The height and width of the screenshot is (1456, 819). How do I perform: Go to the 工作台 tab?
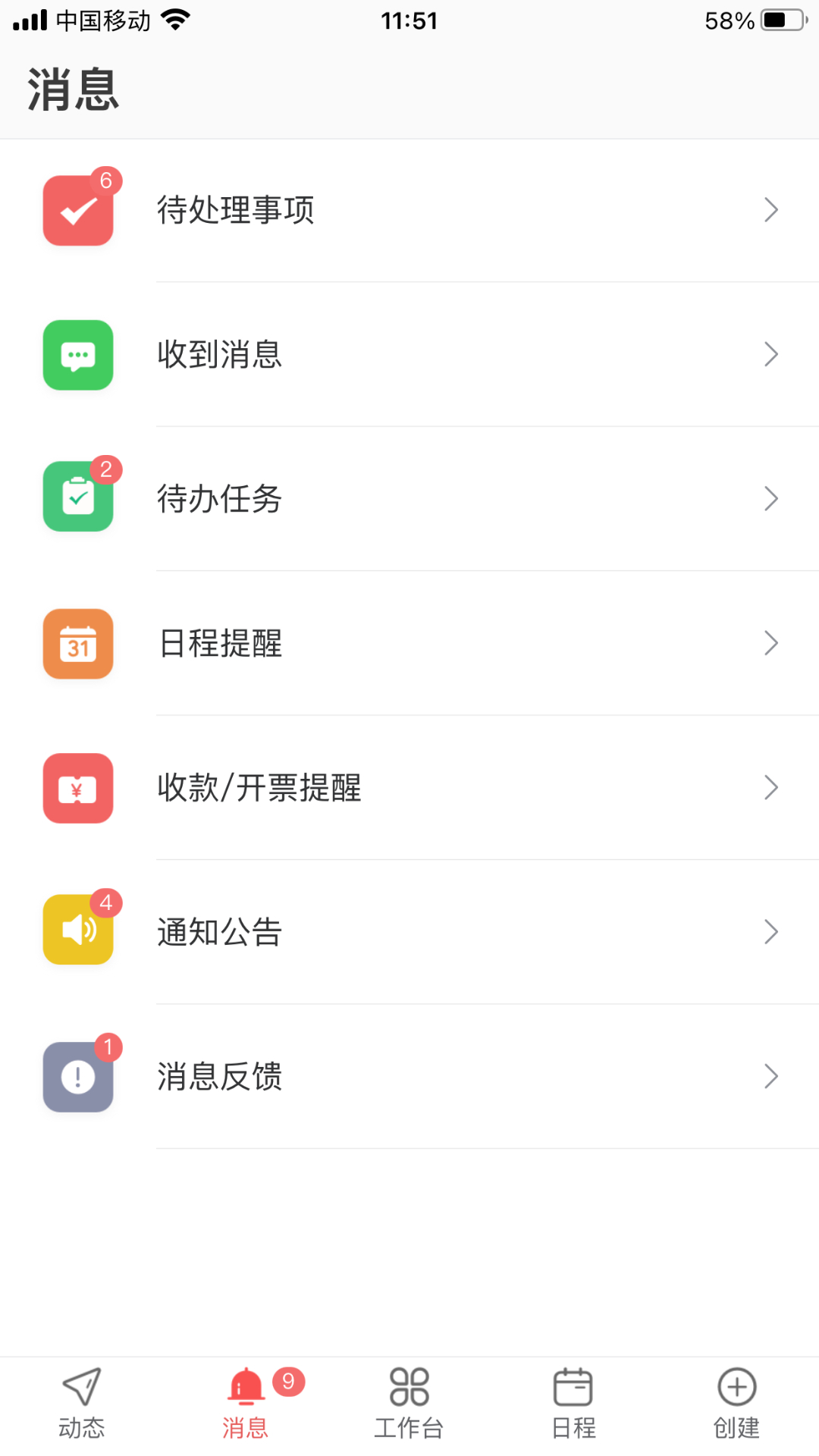[x=409, y=1404]
